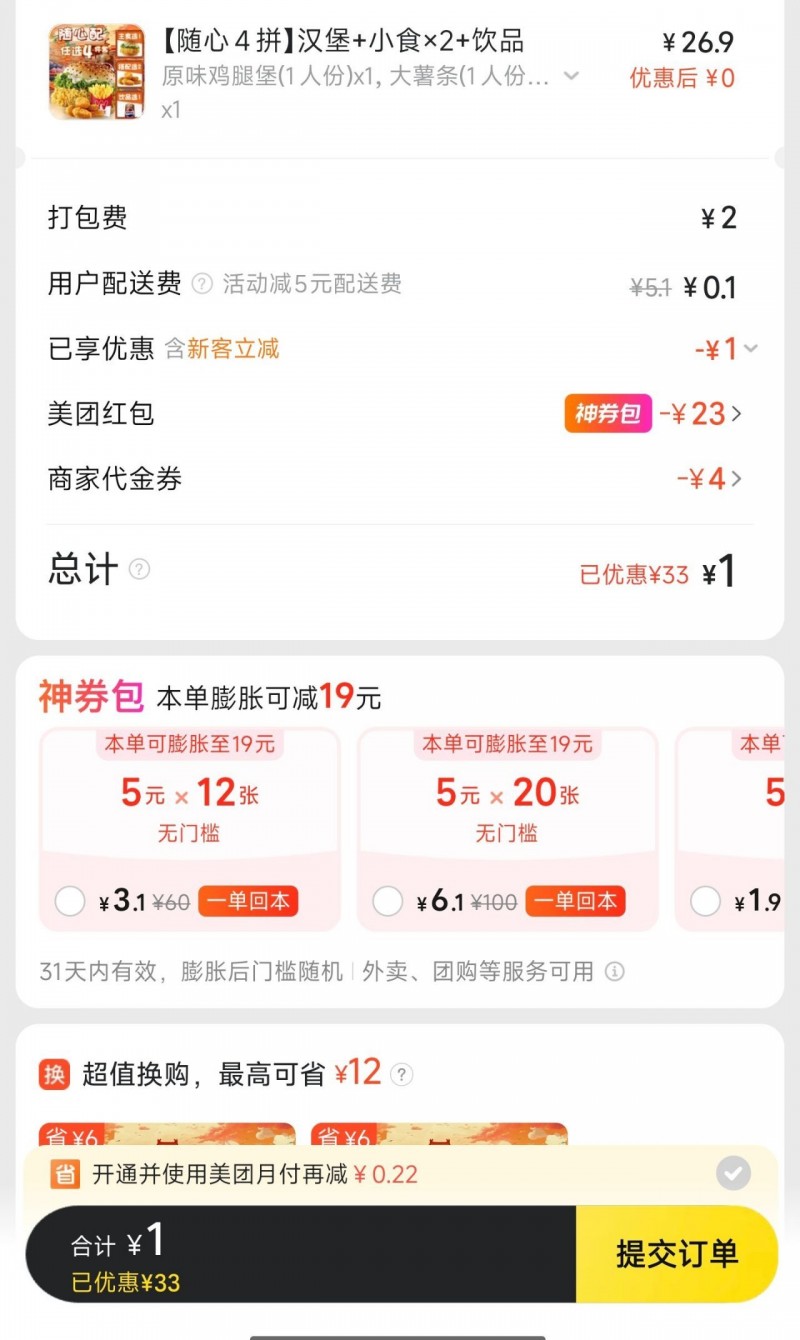The height and width of the screenshot is (1340, 800).
Task: Click the 总计 question mark icon
Action: (139, 570)
